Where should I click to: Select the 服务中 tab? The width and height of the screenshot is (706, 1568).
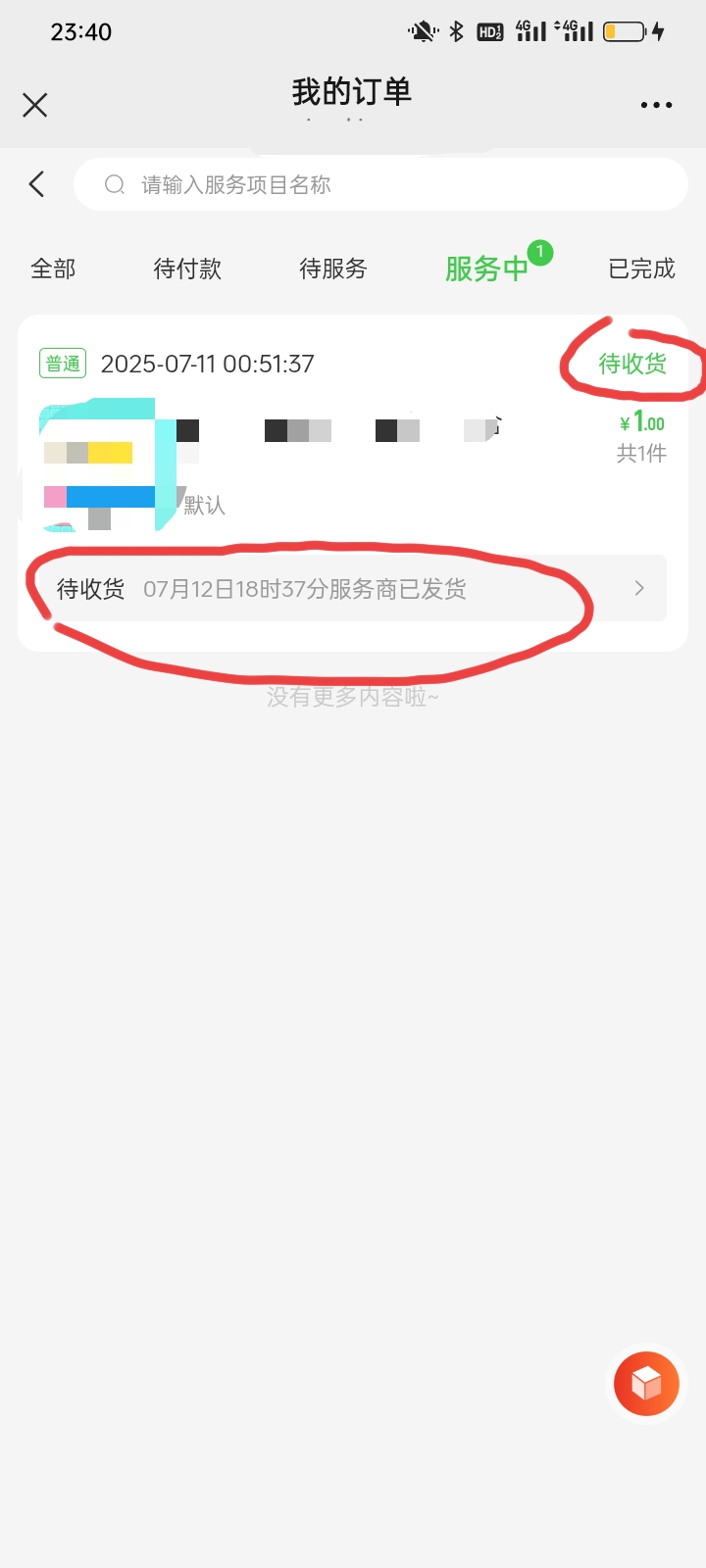[x=487, y=269]
